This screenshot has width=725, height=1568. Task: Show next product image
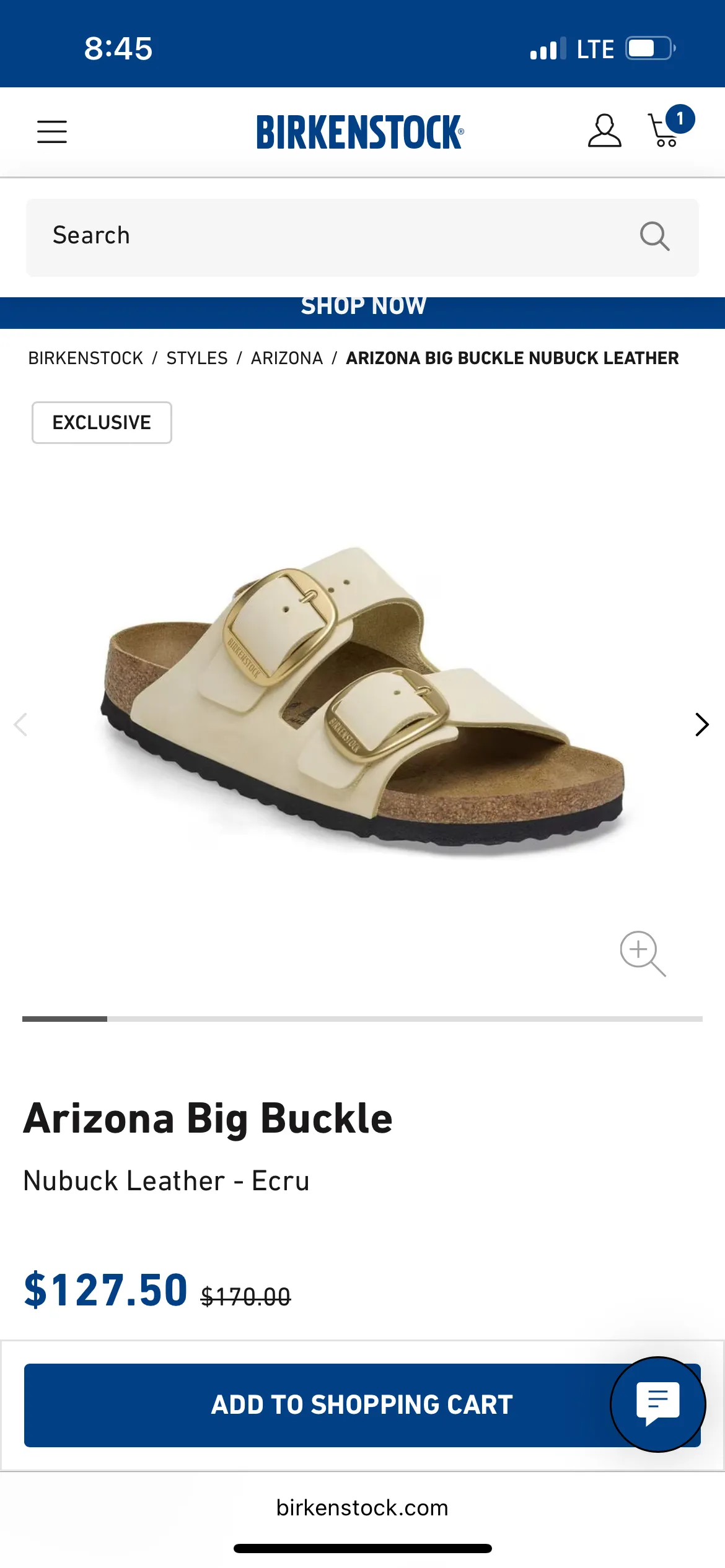[701, 725]
